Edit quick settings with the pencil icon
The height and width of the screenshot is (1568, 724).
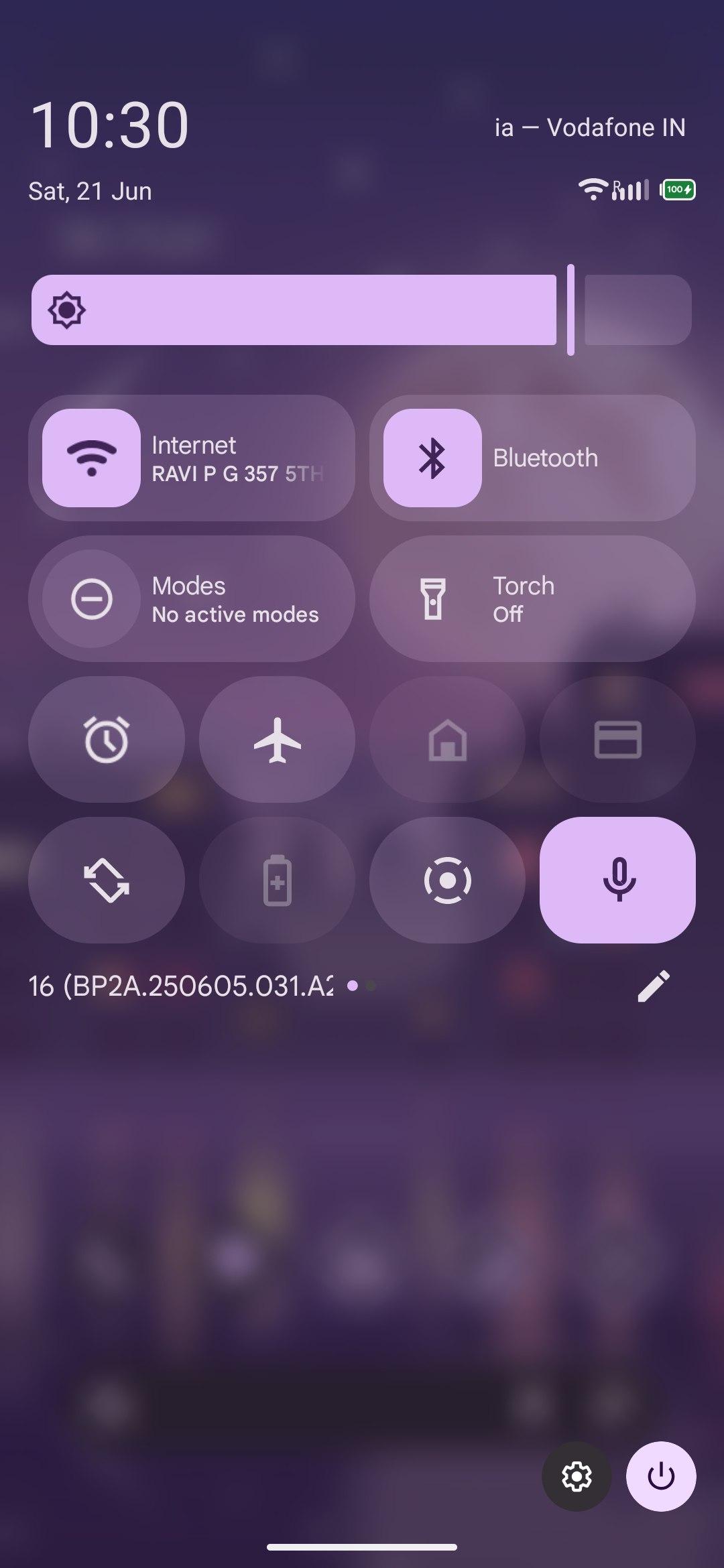(654, 986)
